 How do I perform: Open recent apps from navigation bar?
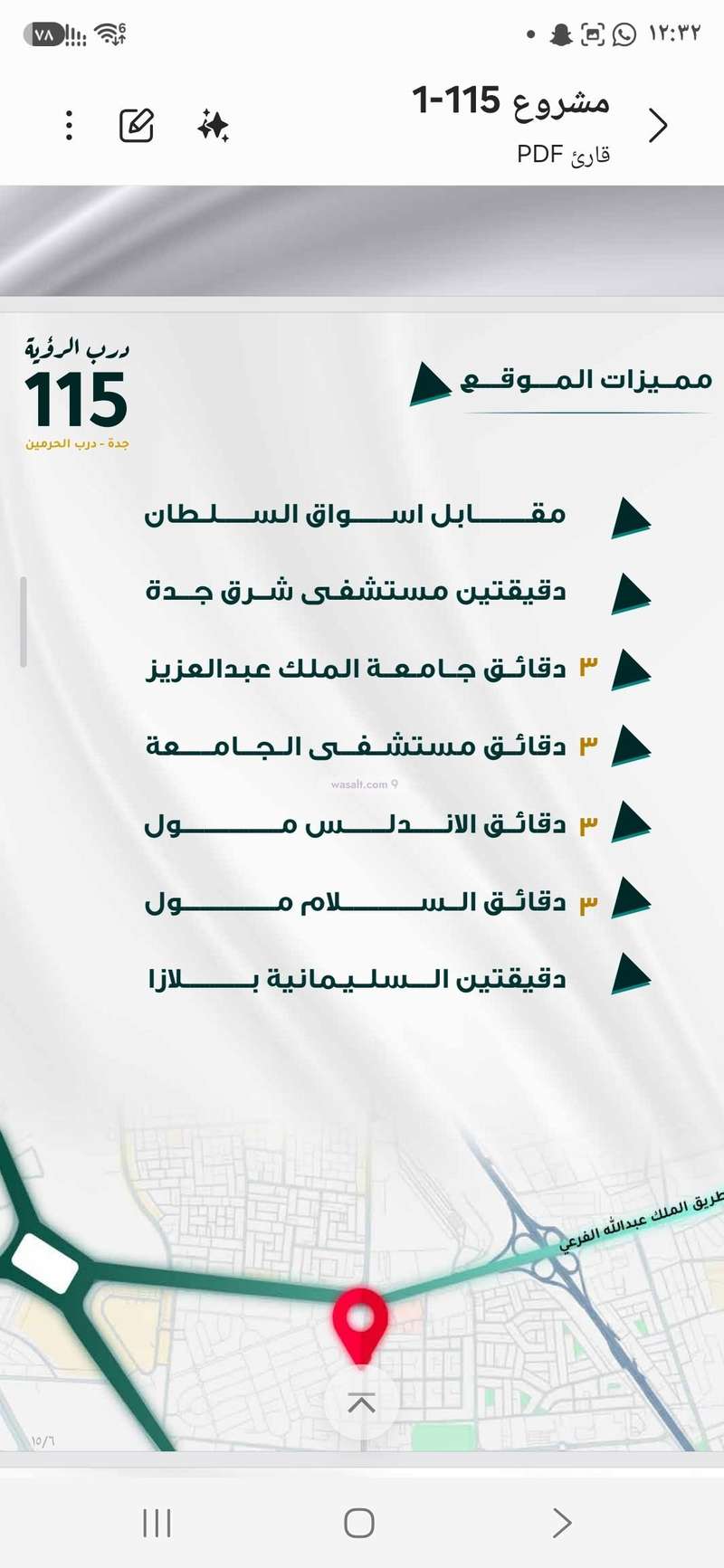point(157,1523)
